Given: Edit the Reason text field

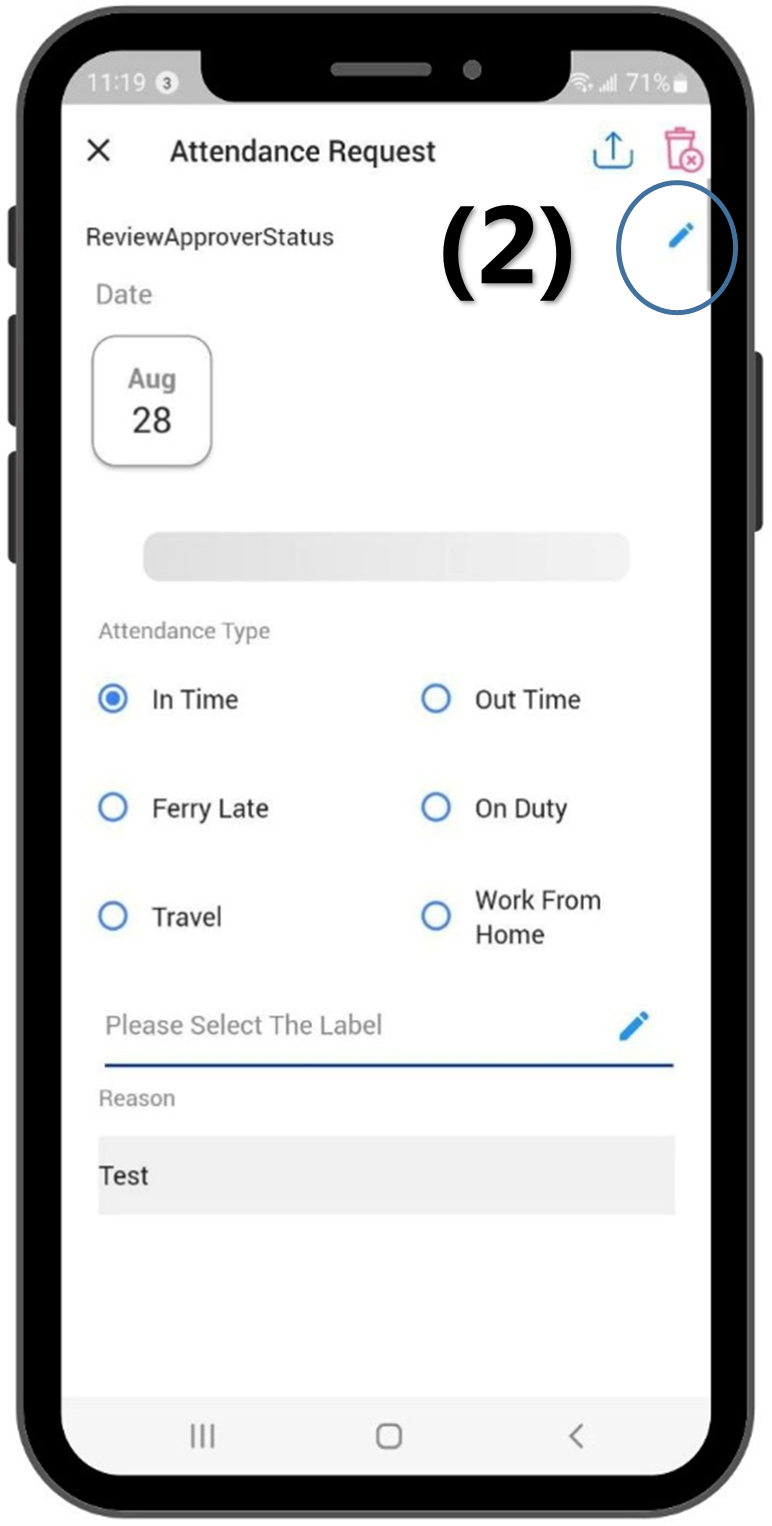Looking at the screenshot, I should (x=386, y=1175).
